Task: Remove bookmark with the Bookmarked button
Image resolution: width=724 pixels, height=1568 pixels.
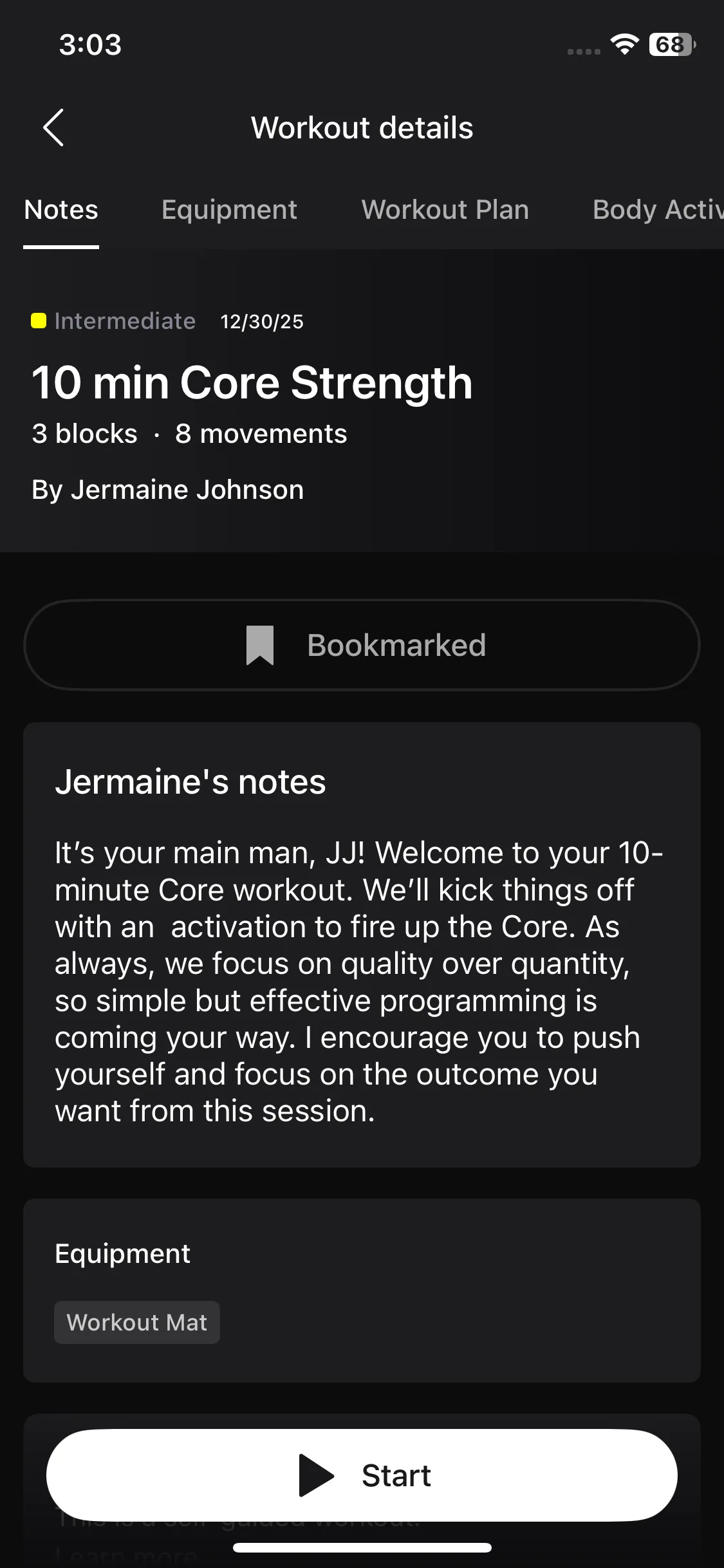Action: 362,645
